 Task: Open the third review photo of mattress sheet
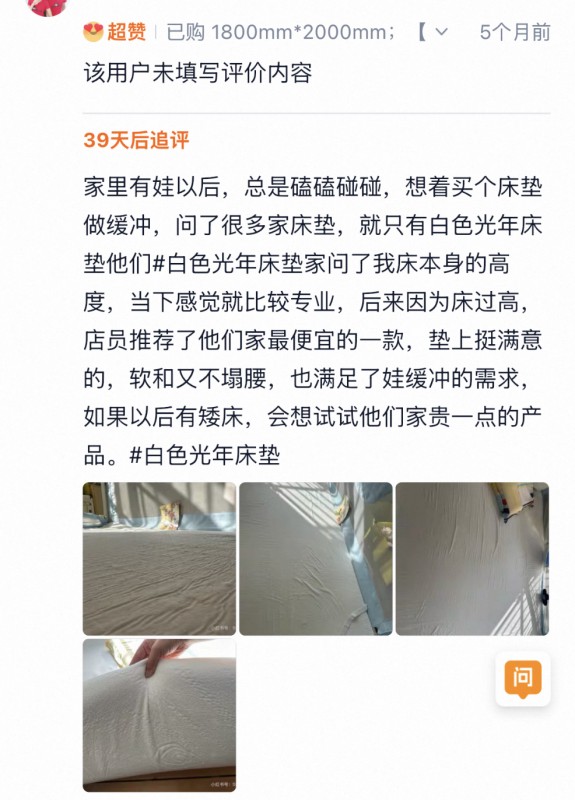pos(472,559)
